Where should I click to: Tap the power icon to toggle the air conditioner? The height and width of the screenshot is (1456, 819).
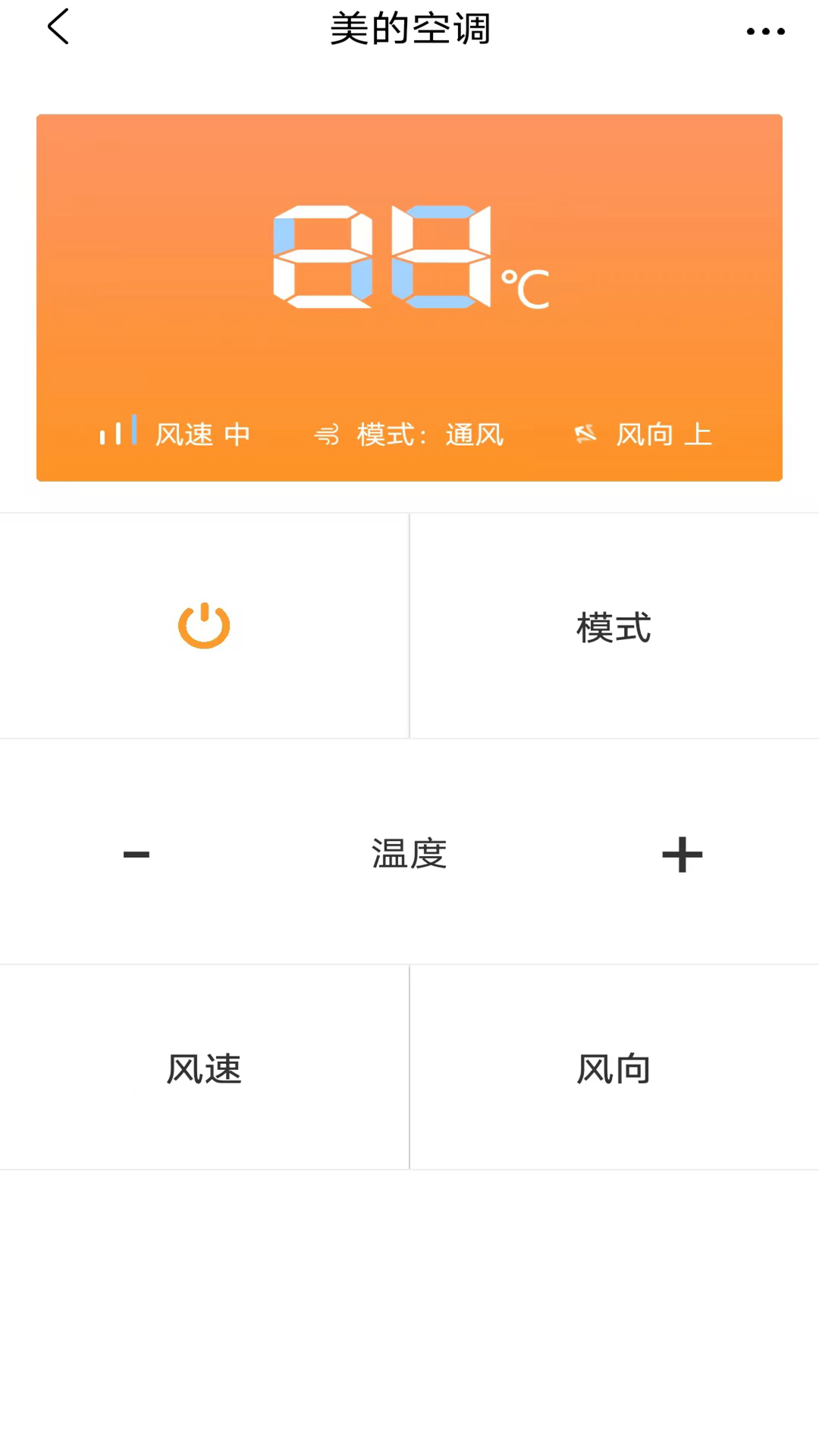[x=204, y=625]
